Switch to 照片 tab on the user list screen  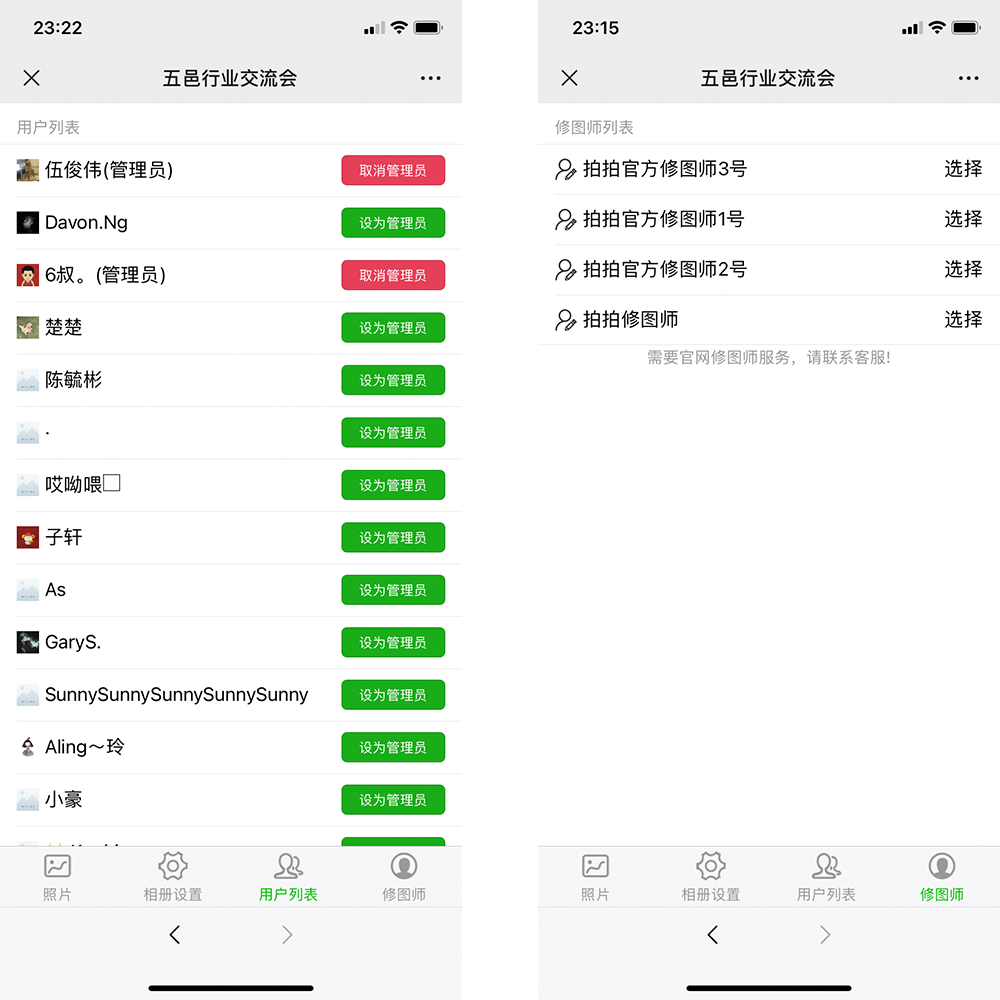[58, 877]
